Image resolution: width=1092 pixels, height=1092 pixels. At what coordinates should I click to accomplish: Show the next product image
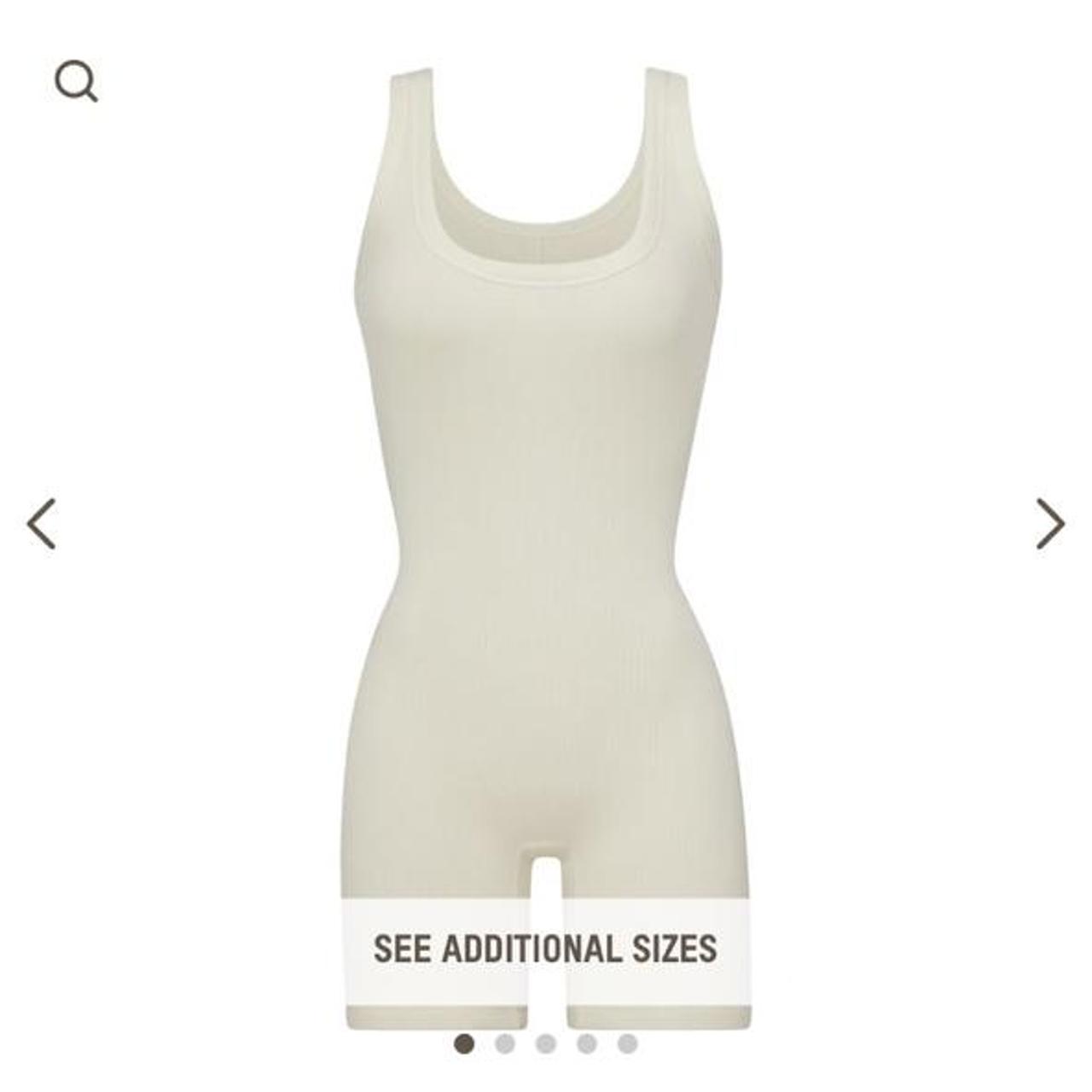(1050, 524)
